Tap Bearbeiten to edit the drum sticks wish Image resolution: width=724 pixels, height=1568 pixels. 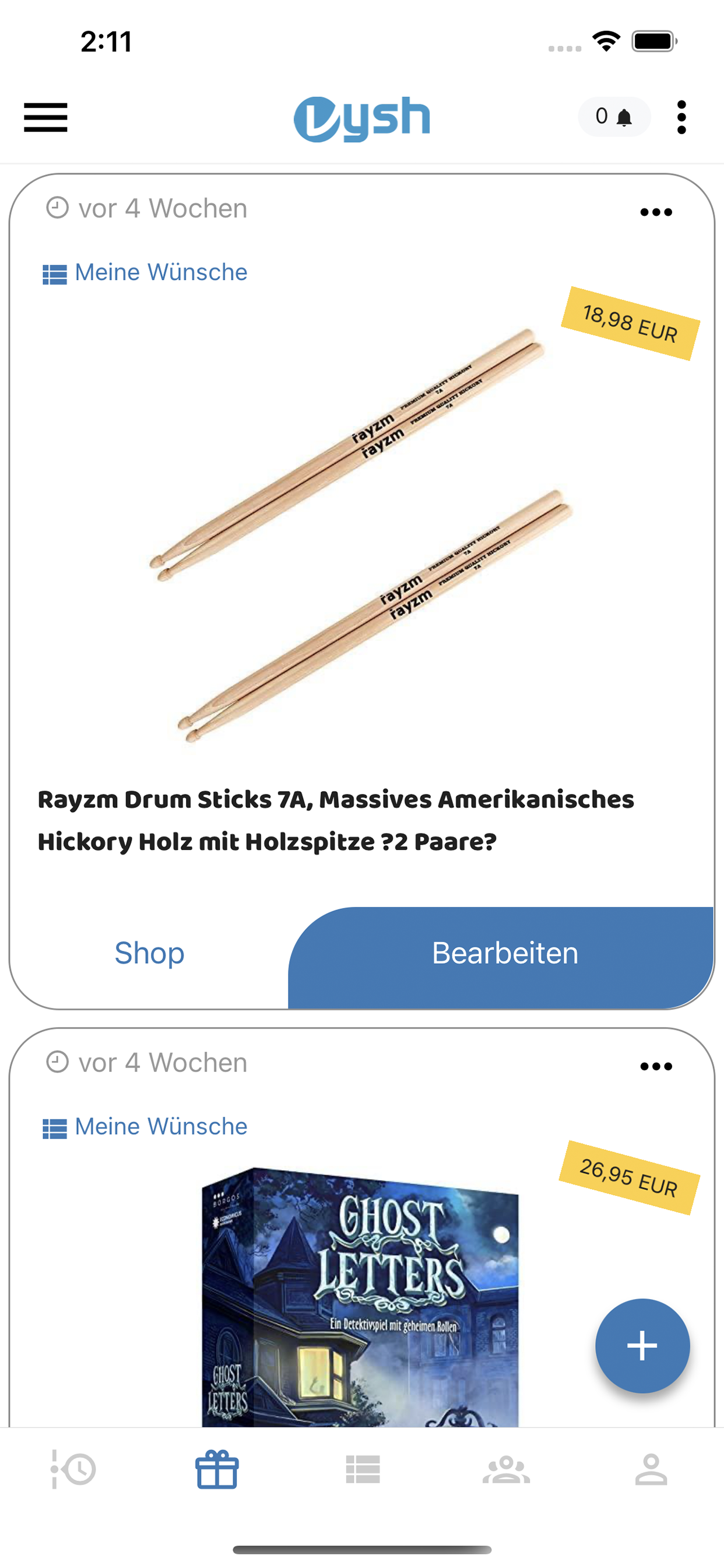(x=504, y=953)
